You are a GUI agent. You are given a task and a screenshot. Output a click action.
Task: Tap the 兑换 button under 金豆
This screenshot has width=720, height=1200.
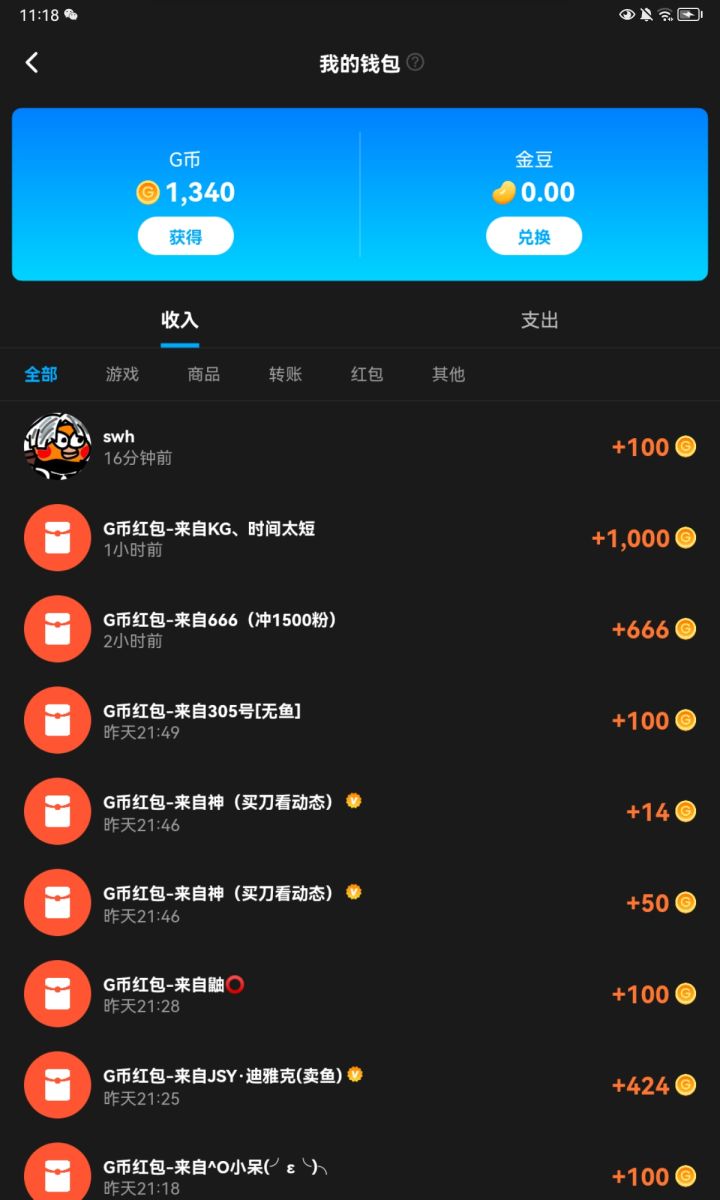pyautogui.click(x=534, y=236)
